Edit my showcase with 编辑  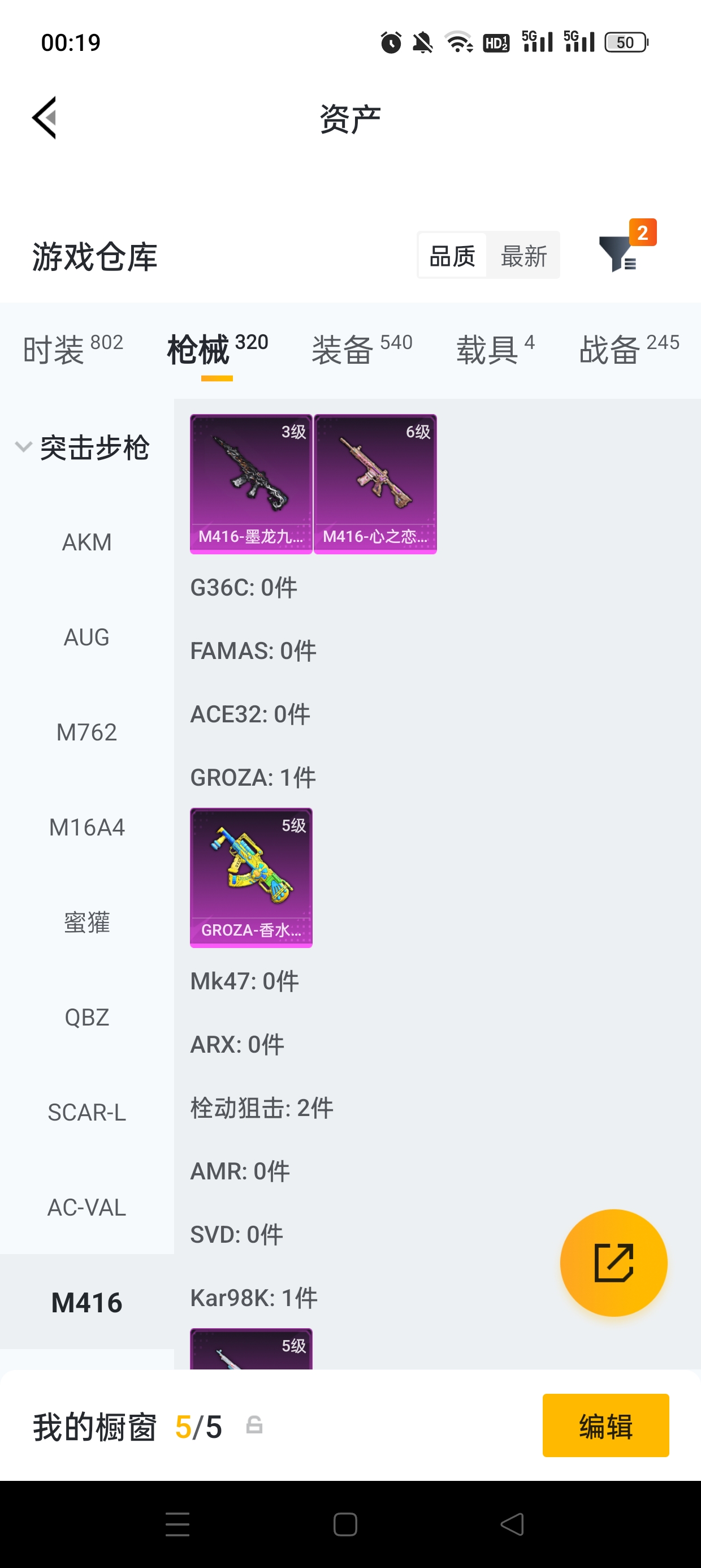point(605,1425)
